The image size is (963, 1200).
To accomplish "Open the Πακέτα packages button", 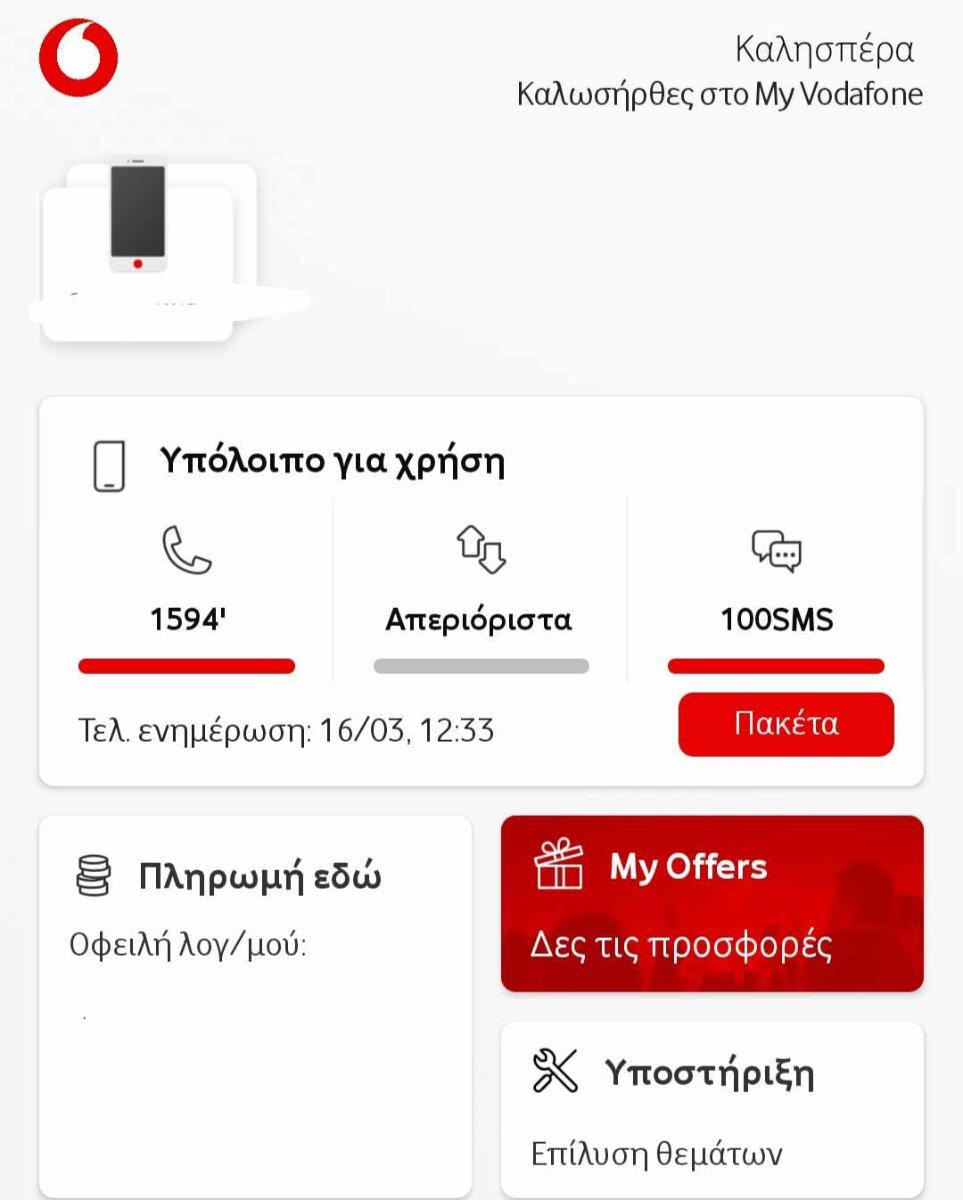I will point(786,724).
